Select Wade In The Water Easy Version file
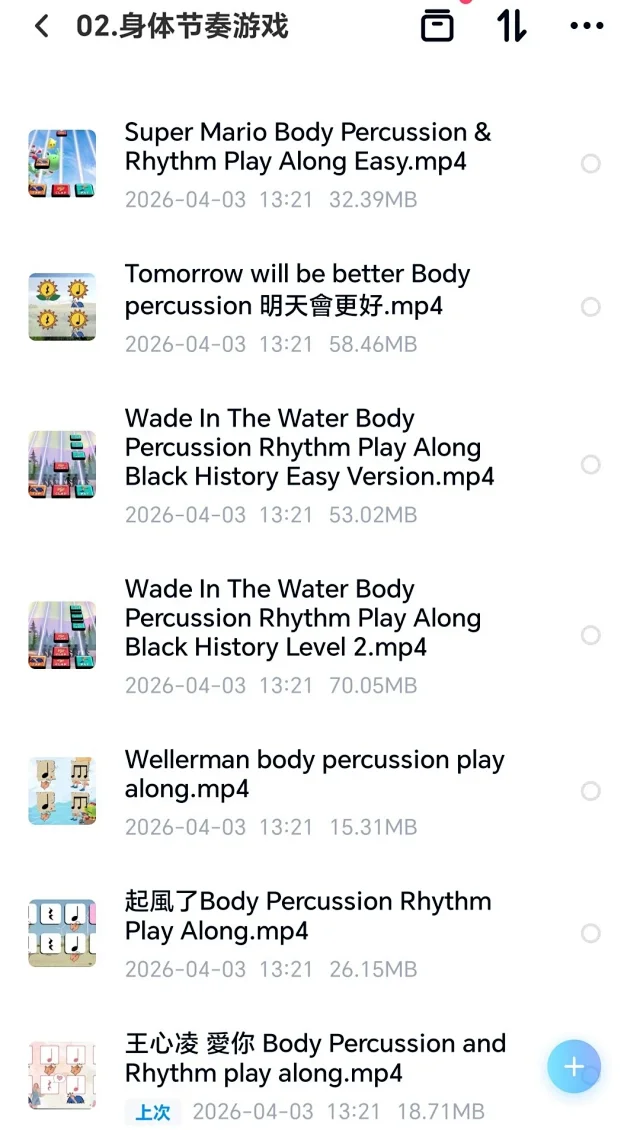The image size is (640, 1130). point(591,464)
